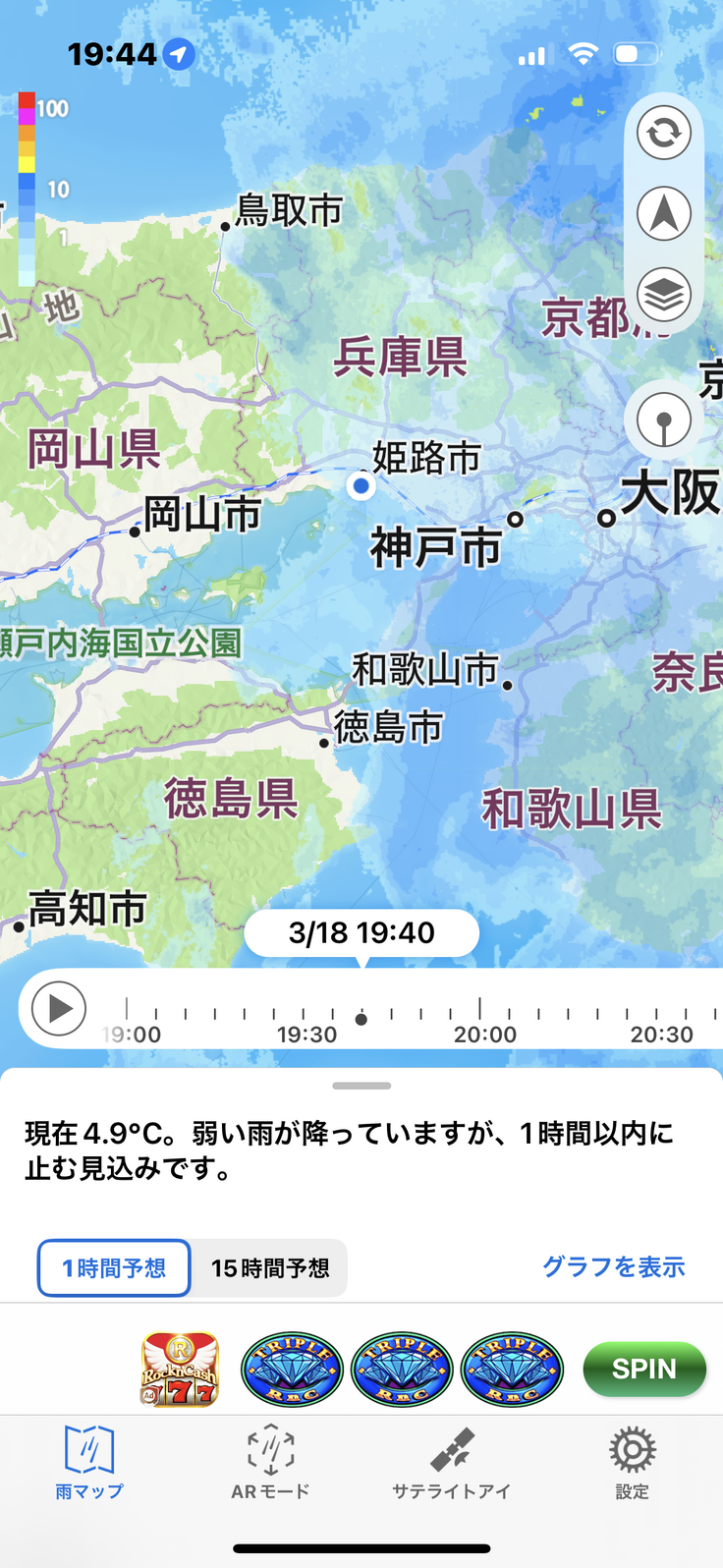Switch to 15時間予想 forecast
723x1568 pixels.
270,1268
